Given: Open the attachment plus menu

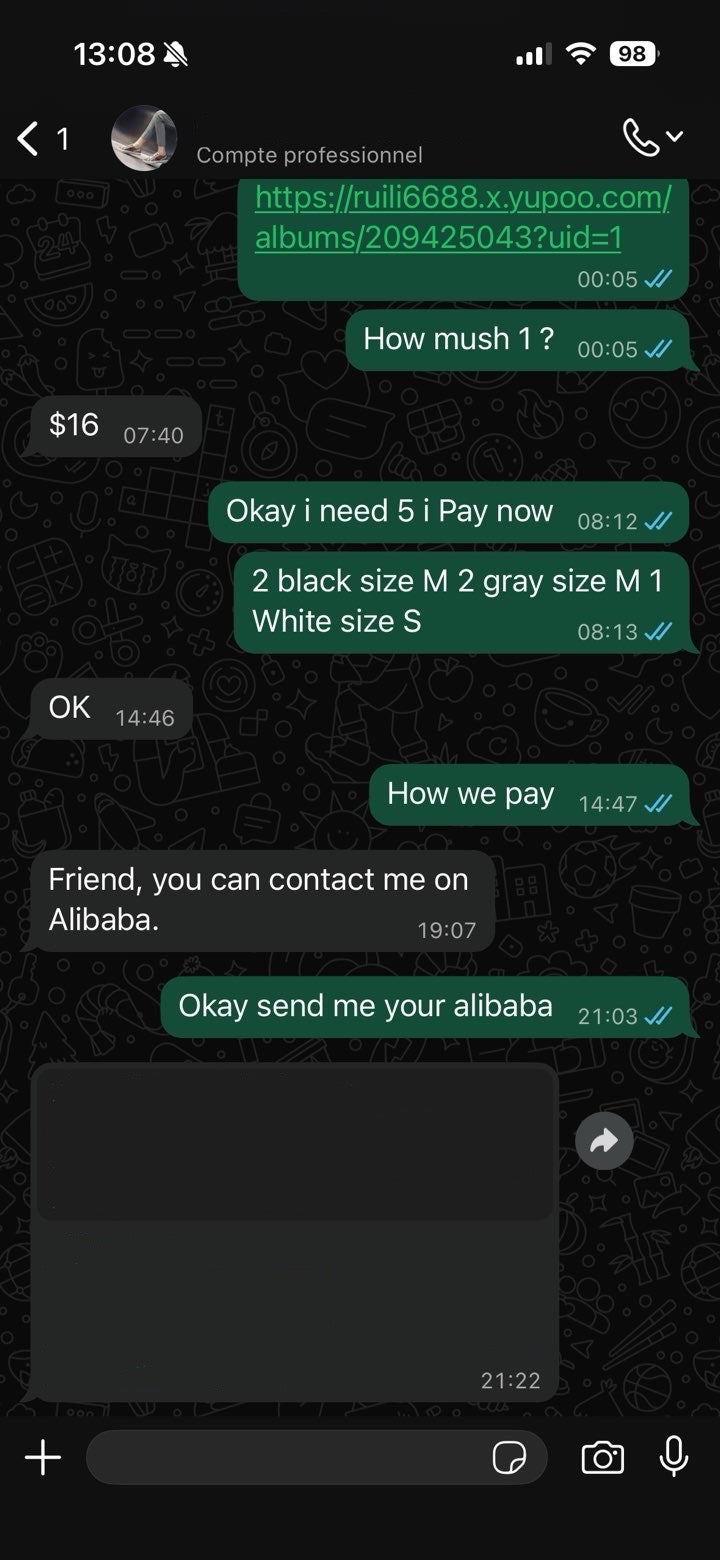Looking at the screenshot, I should pyautogui.click(x=43, y=1457).
